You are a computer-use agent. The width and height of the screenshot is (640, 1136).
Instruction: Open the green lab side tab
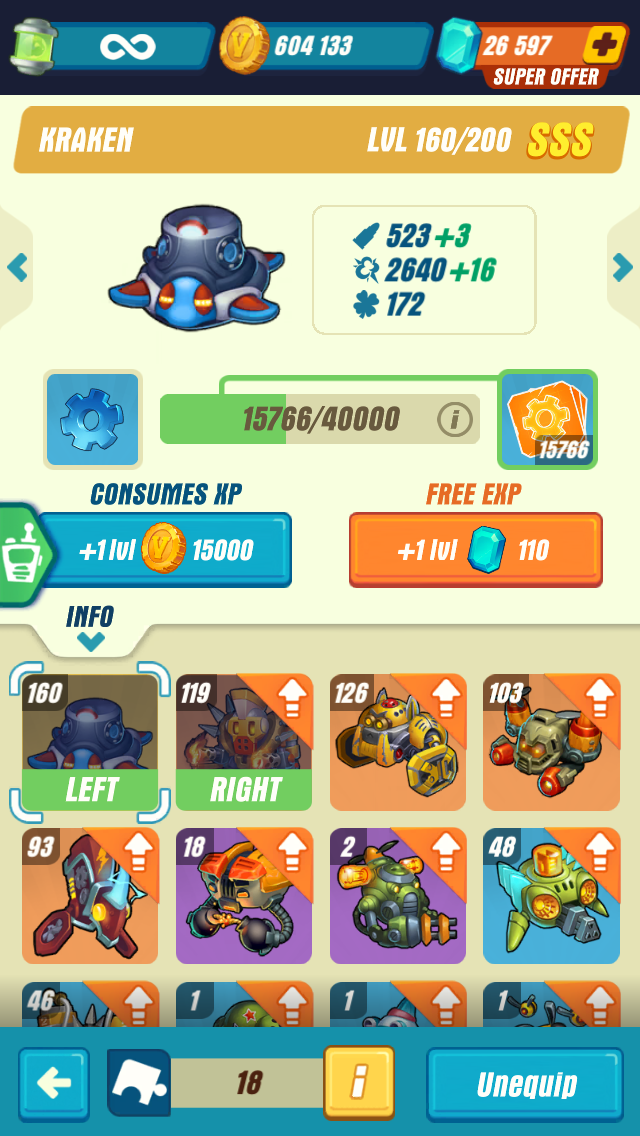18,555
